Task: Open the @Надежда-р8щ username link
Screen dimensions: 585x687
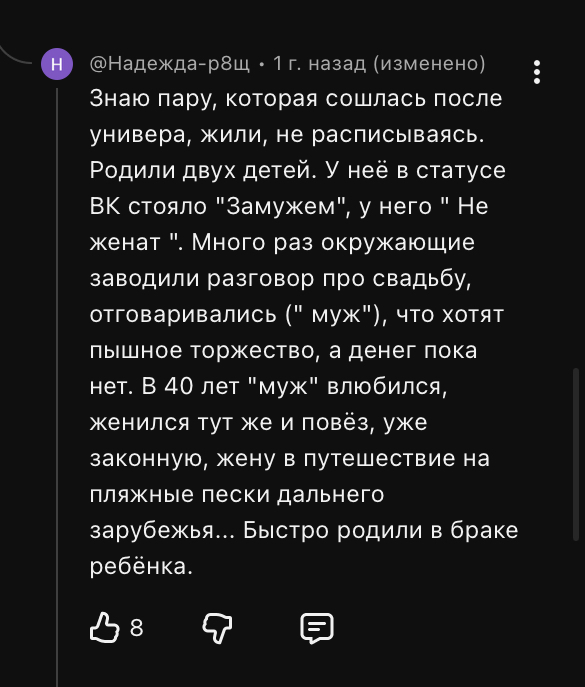Action: point(170,64)
